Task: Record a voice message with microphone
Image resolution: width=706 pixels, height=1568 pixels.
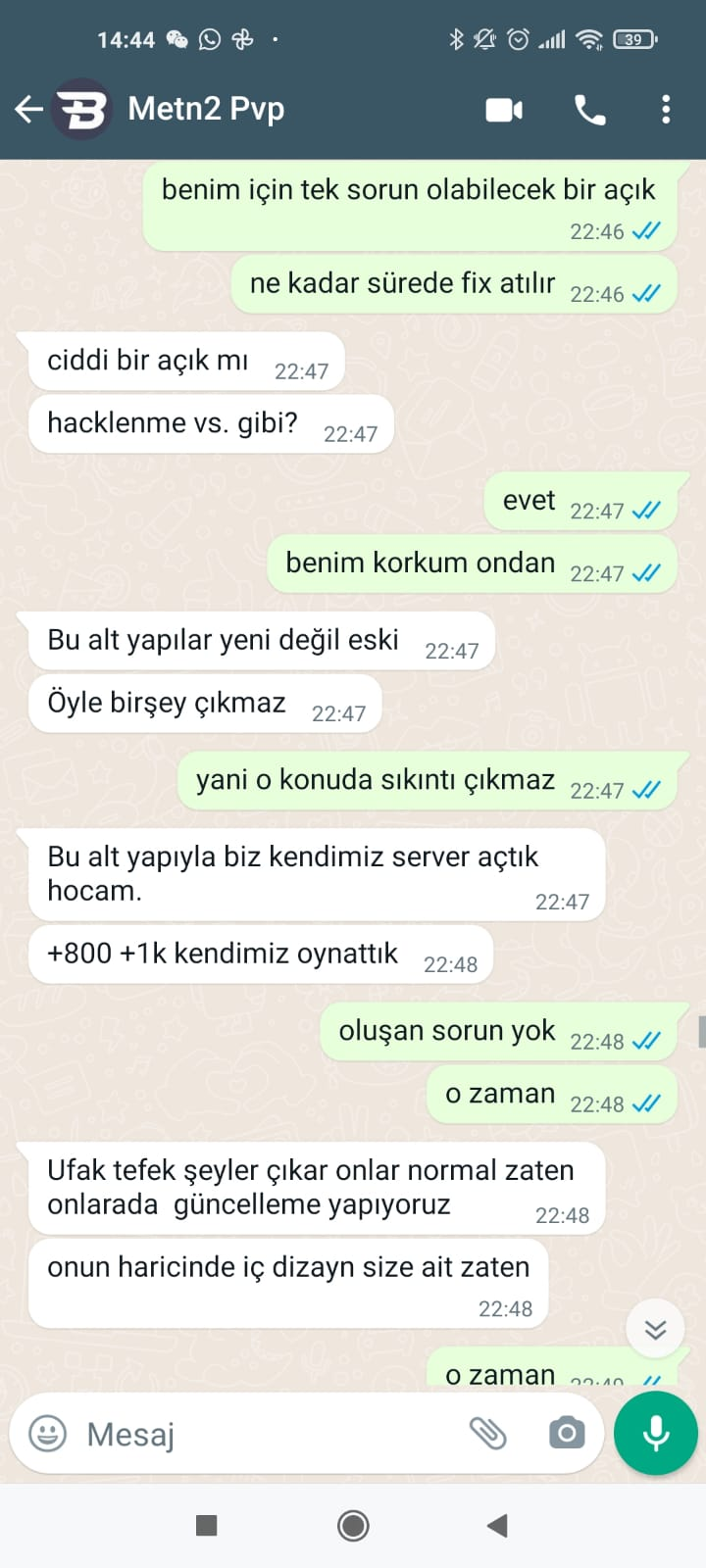Action: [655, 1433]
